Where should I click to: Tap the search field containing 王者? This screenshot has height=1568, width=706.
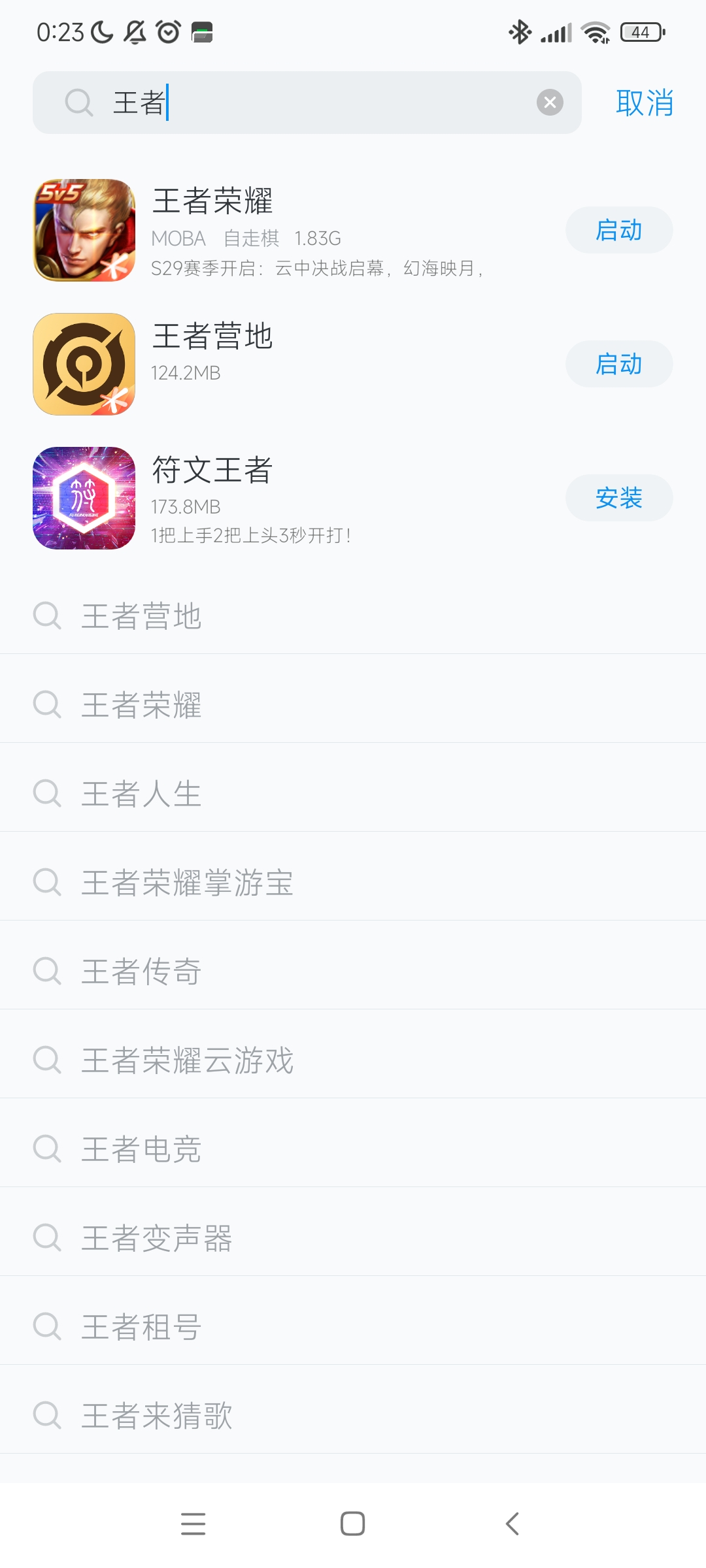[x=307, y=103]
